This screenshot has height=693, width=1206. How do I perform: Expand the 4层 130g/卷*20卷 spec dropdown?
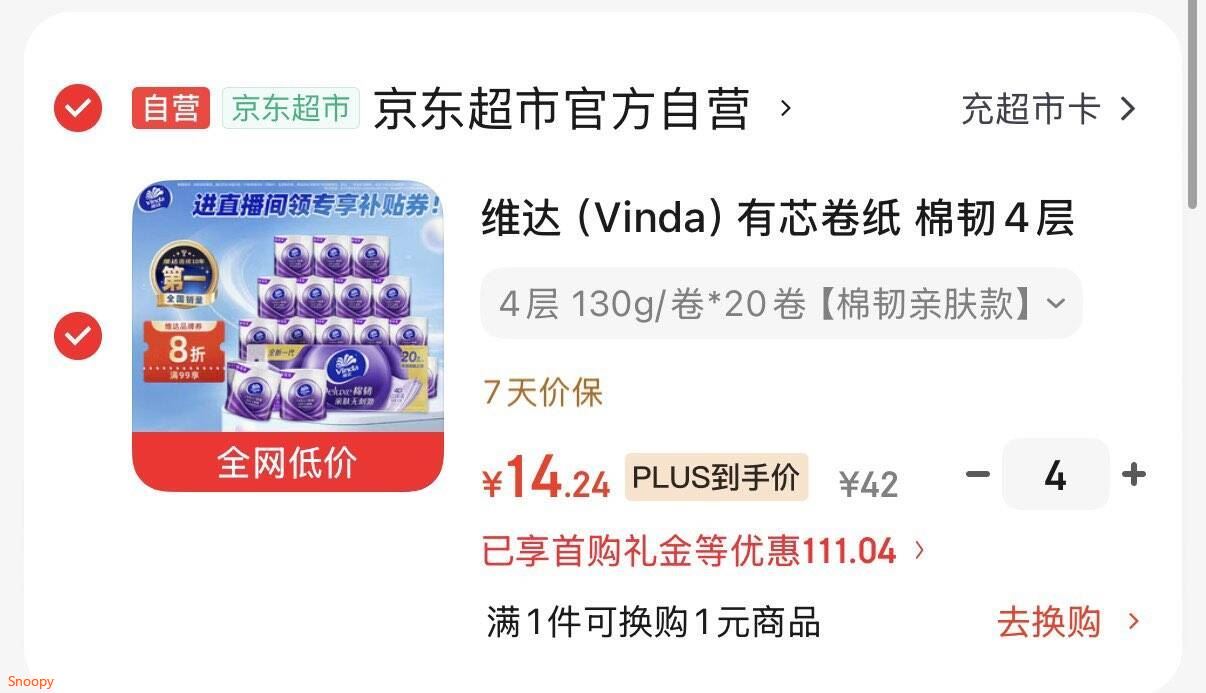(x=781, y=303)
